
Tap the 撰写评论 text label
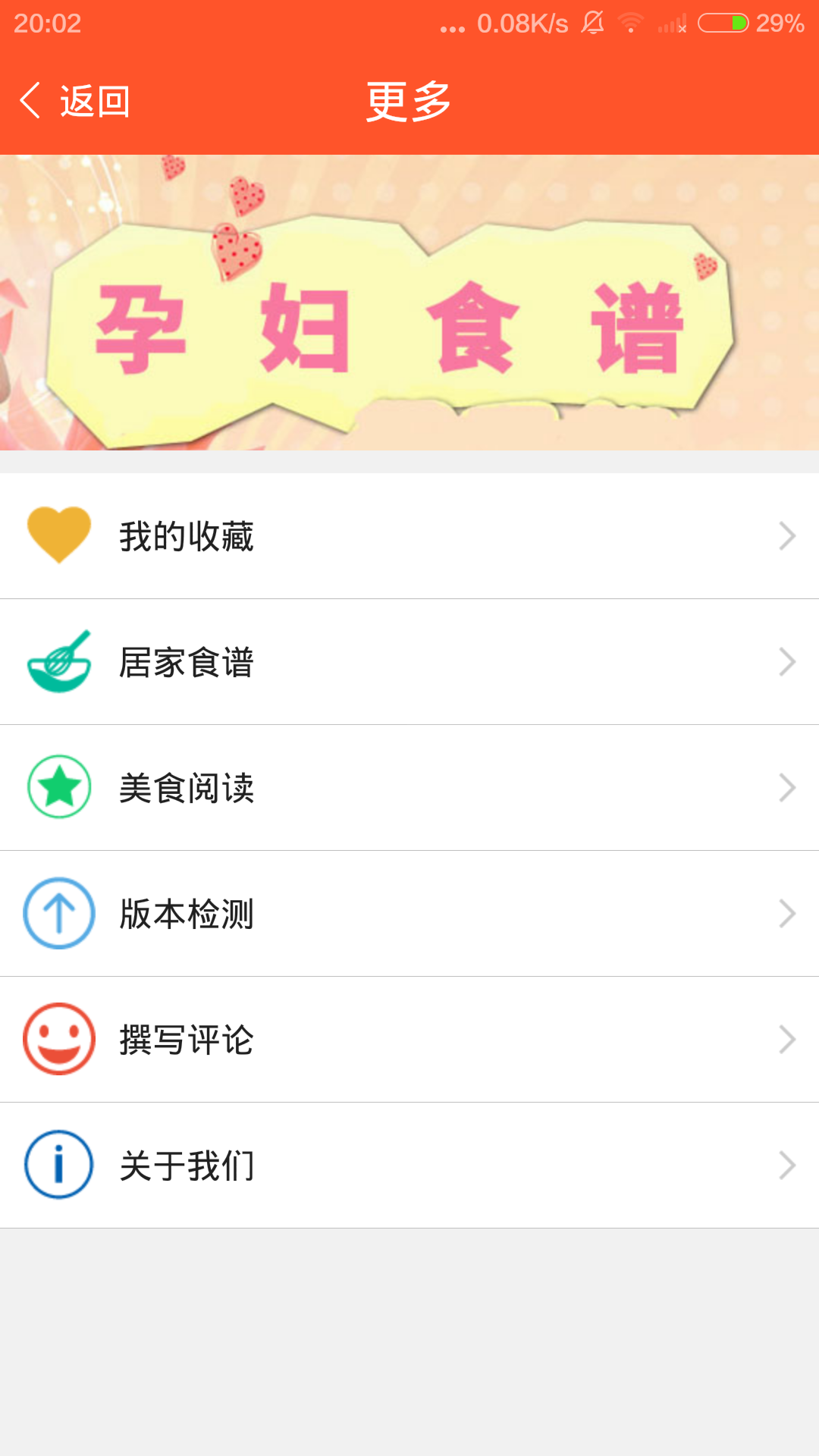click(187, 1040)
